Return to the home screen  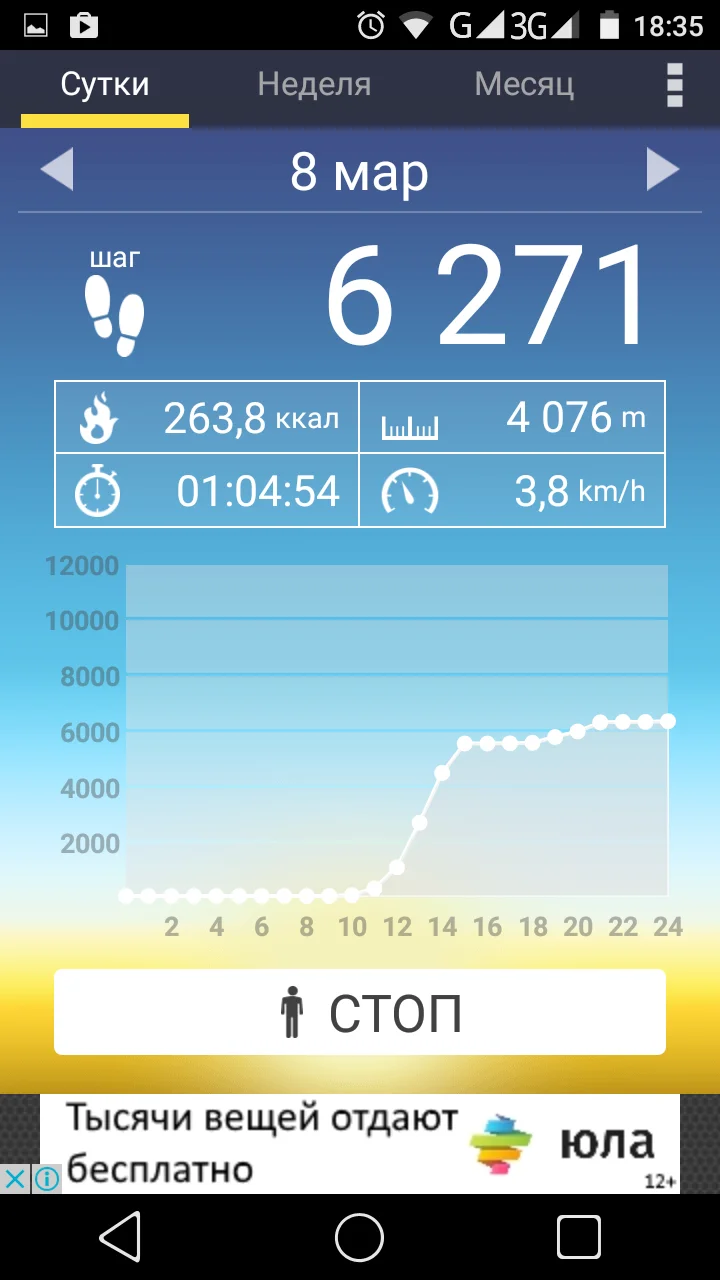(360, 1239)
